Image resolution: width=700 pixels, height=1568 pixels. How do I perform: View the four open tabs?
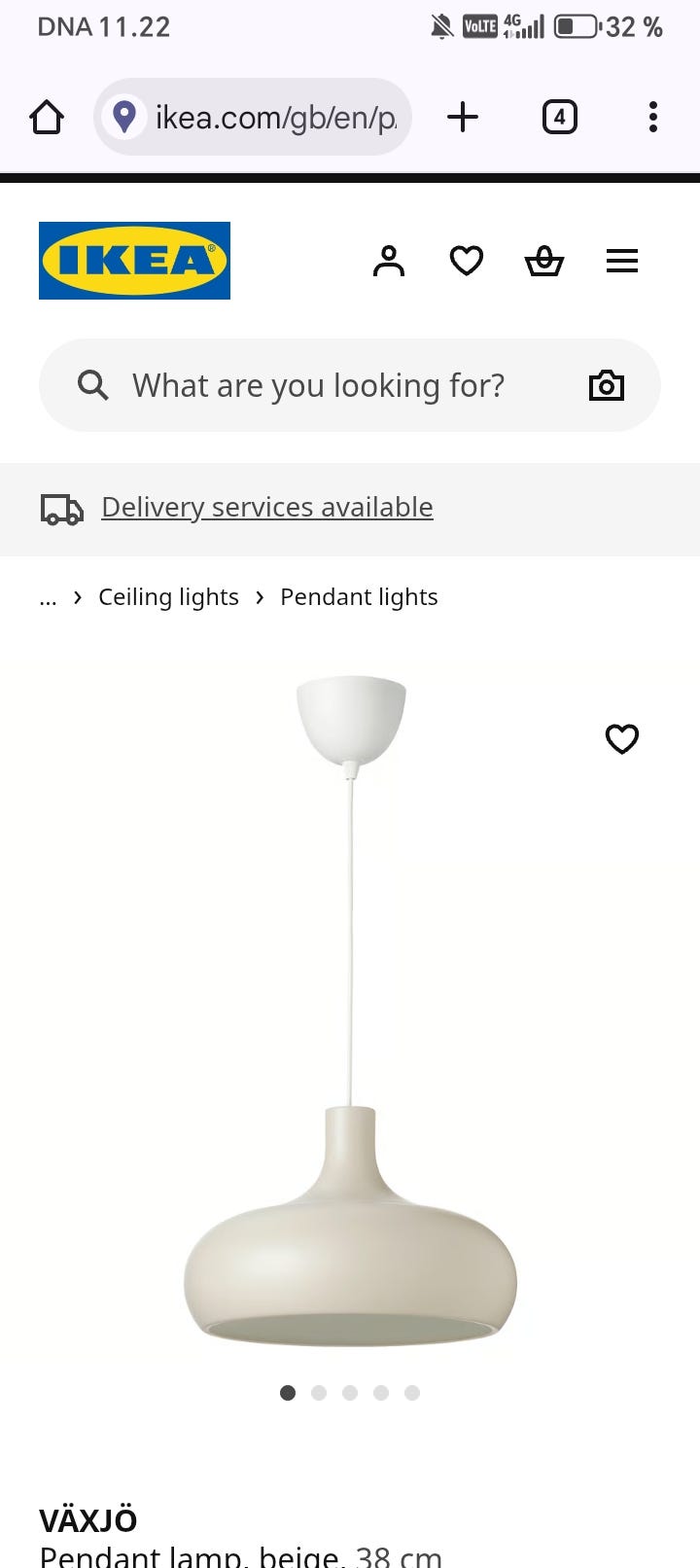559,117
